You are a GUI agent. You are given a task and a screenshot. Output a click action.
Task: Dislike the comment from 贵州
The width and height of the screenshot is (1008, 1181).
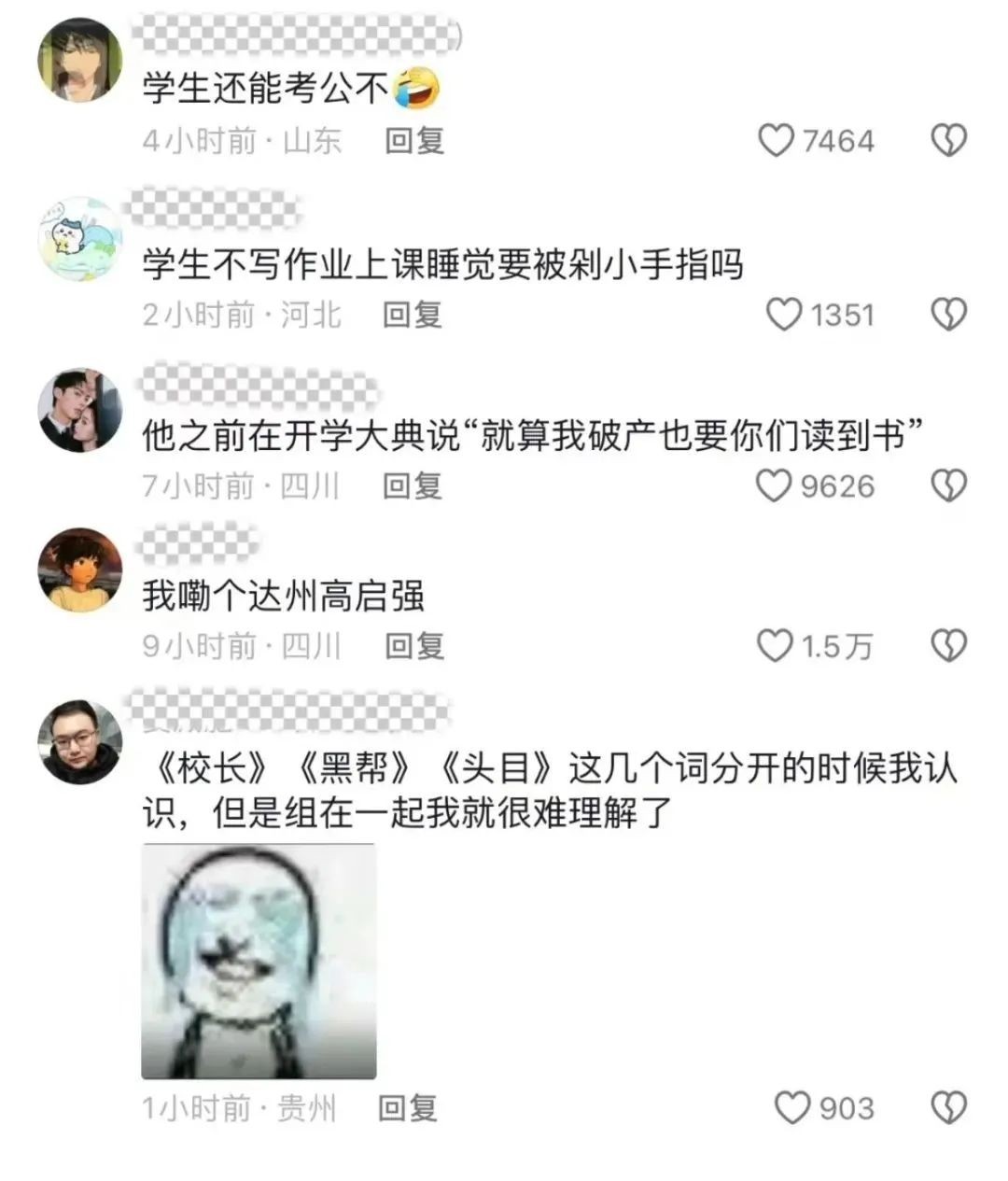(948, 1108)
